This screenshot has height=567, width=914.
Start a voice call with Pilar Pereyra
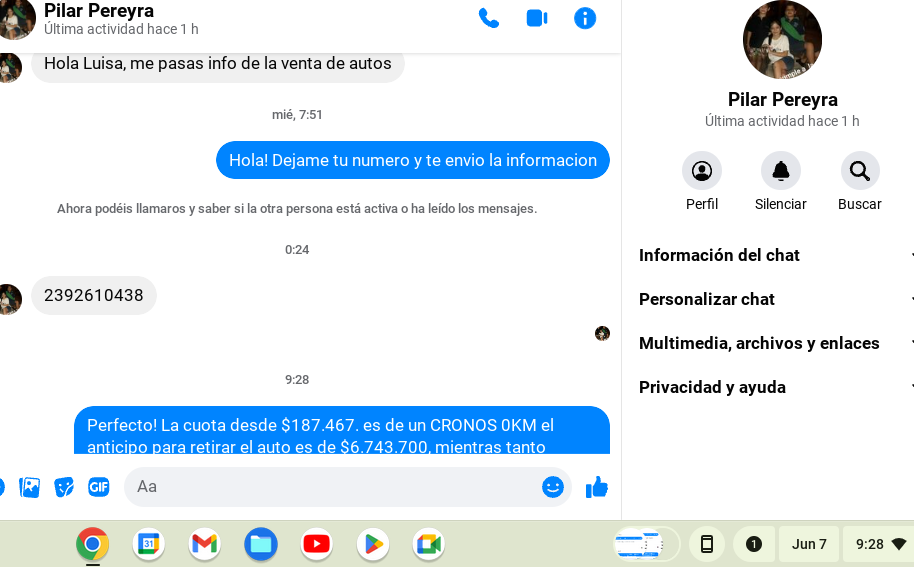pos(489,18)
